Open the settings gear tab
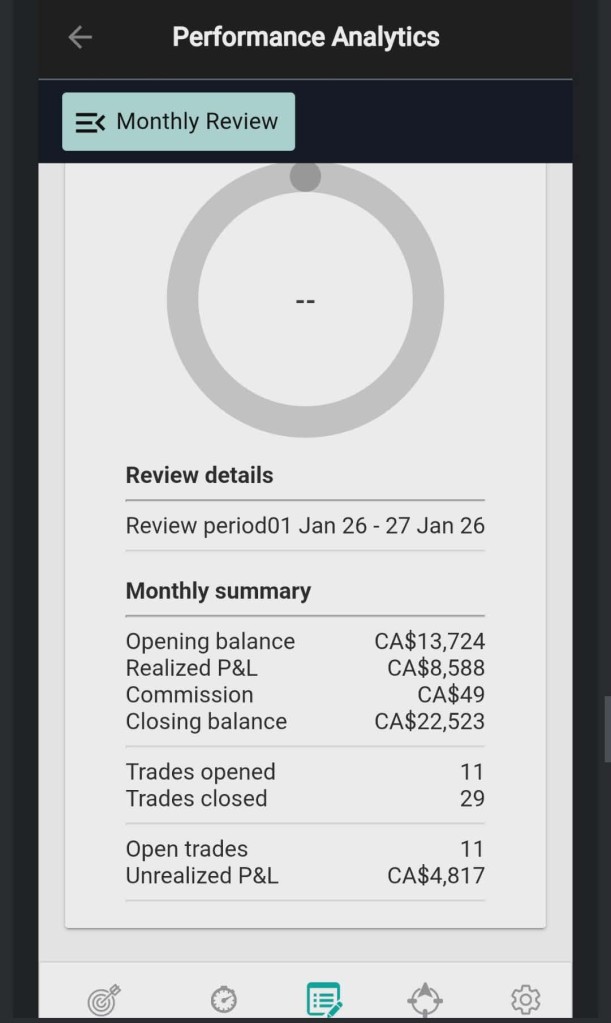This screenshot has height=1023, width=611. point(525,999)
